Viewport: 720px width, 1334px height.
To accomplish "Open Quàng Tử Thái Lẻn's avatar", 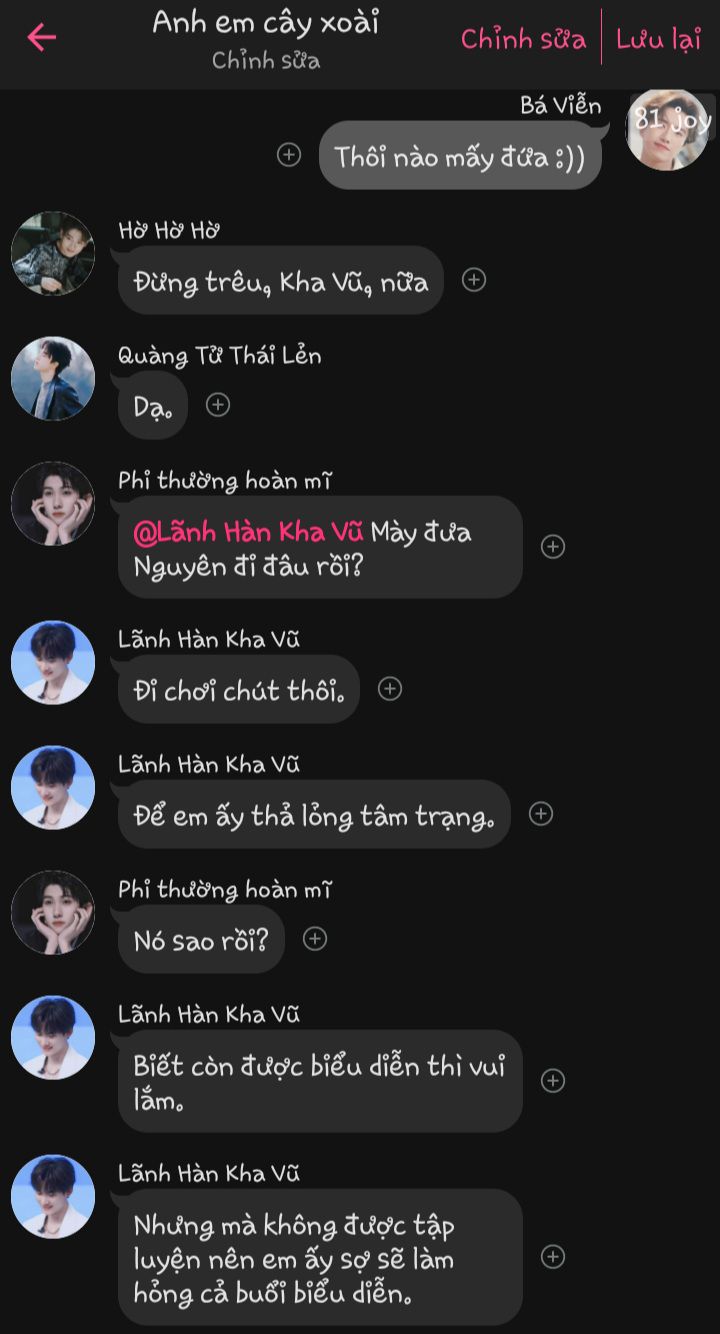I will click(53, 378).
